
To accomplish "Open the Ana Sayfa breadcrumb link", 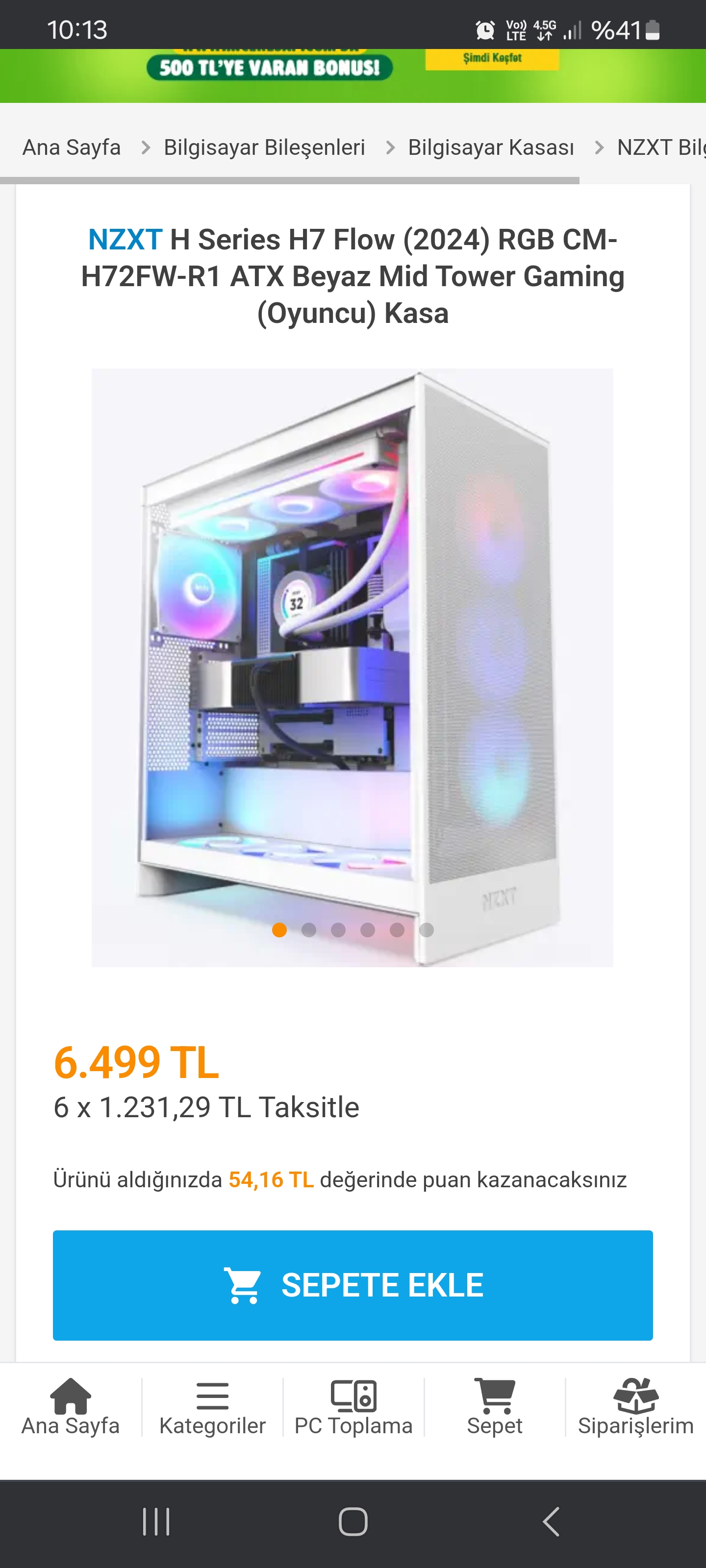I will coord(72,147).
